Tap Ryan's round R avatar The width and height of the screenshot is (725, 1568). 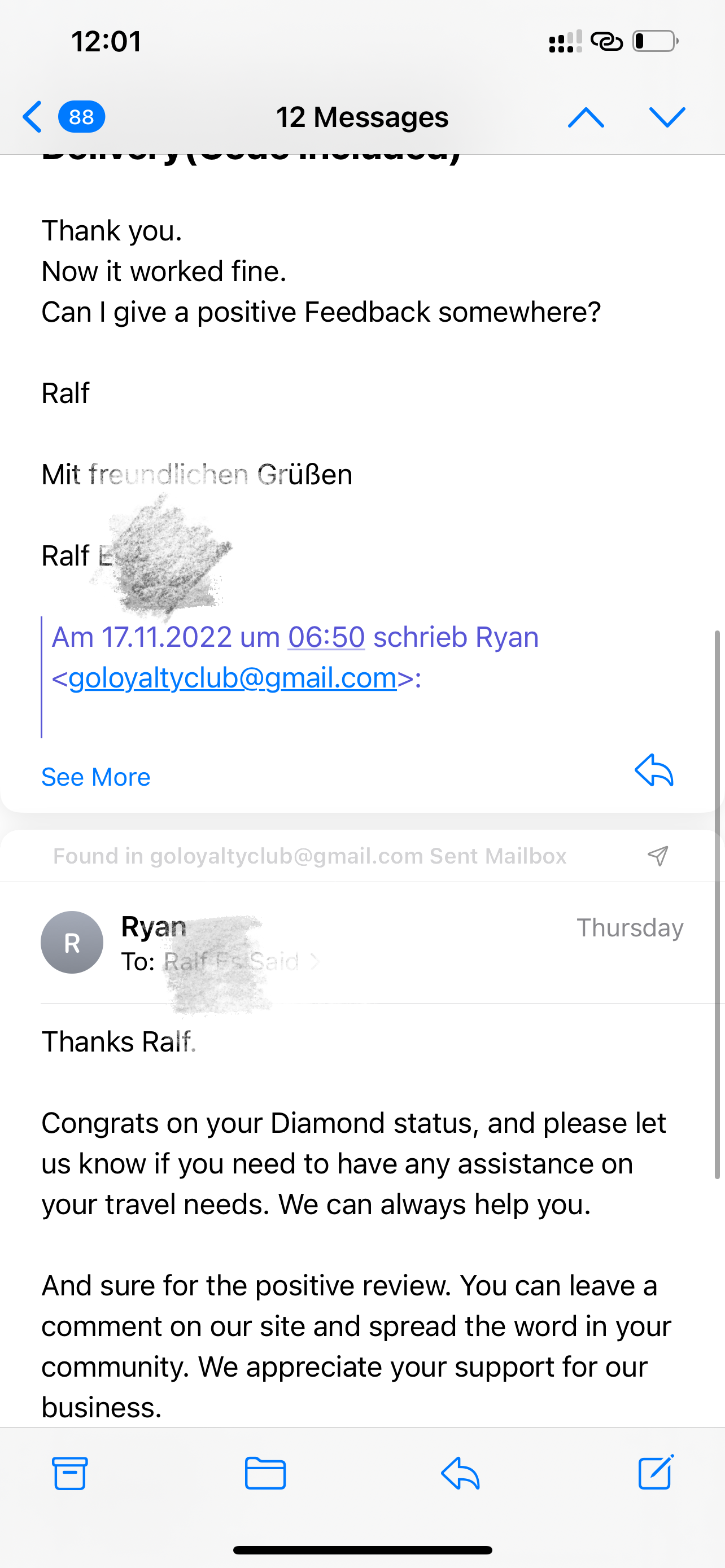click(x=72, y=942)
